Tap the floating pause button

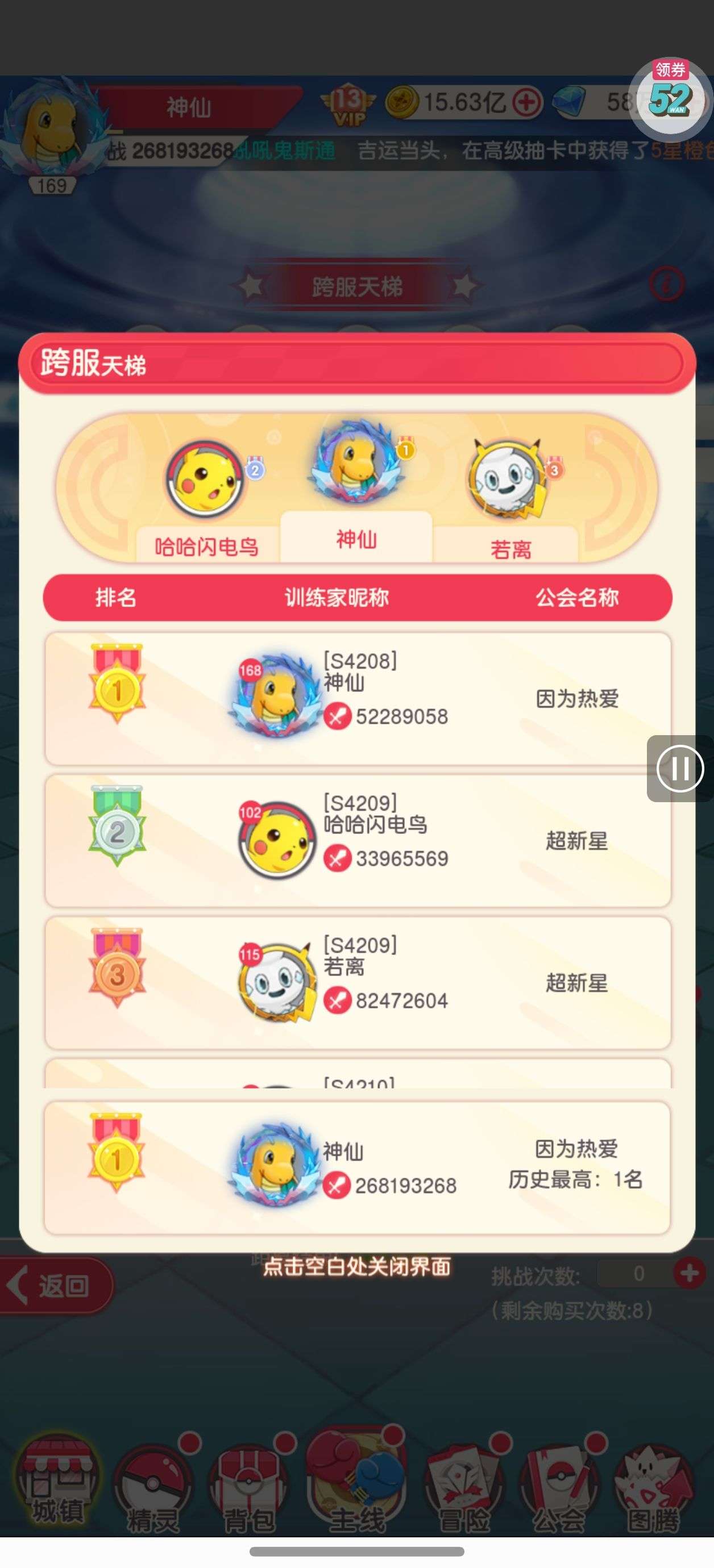tap(680, 768)
